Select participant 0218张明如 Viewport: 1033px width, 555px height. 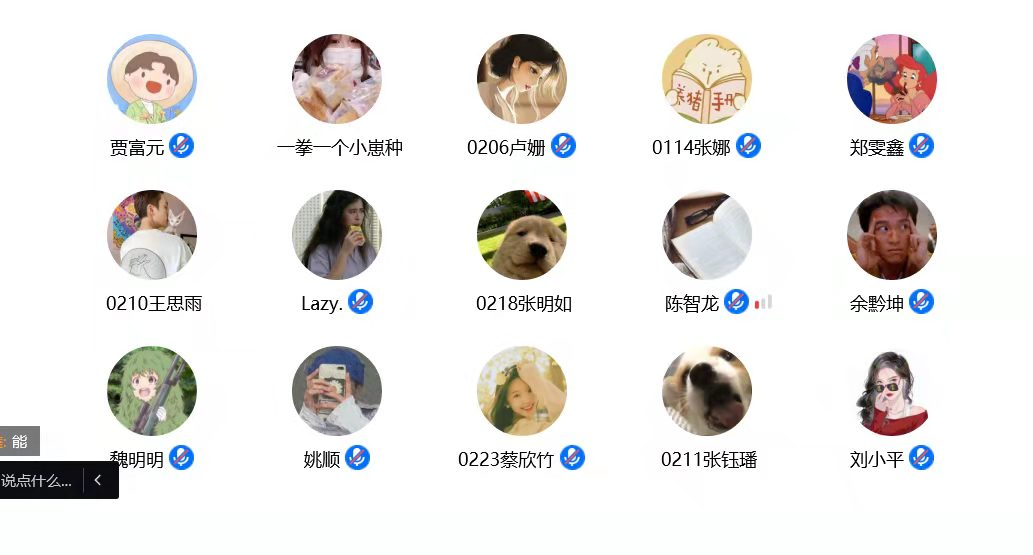[x=522, y=235]
